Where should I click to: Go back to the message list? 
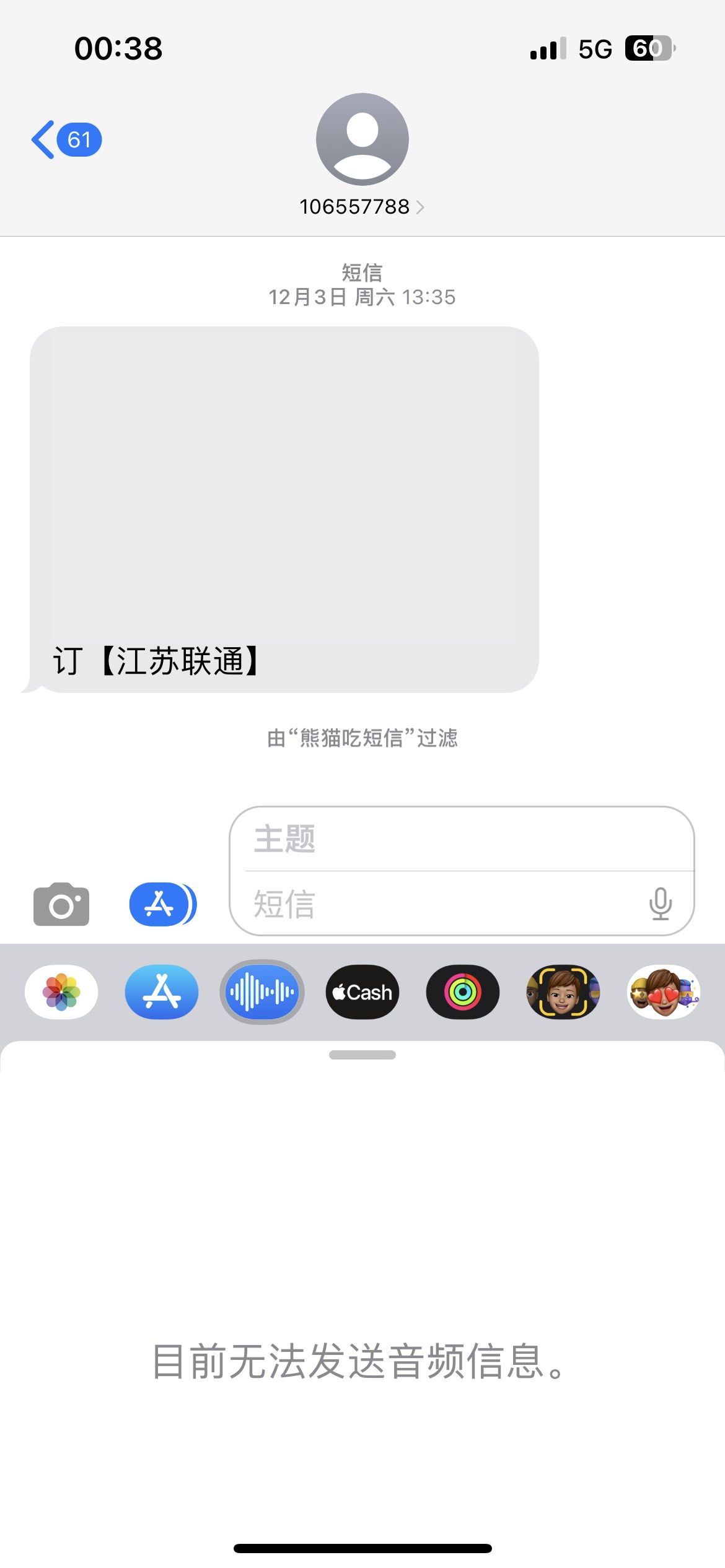[x=65, y=140]
